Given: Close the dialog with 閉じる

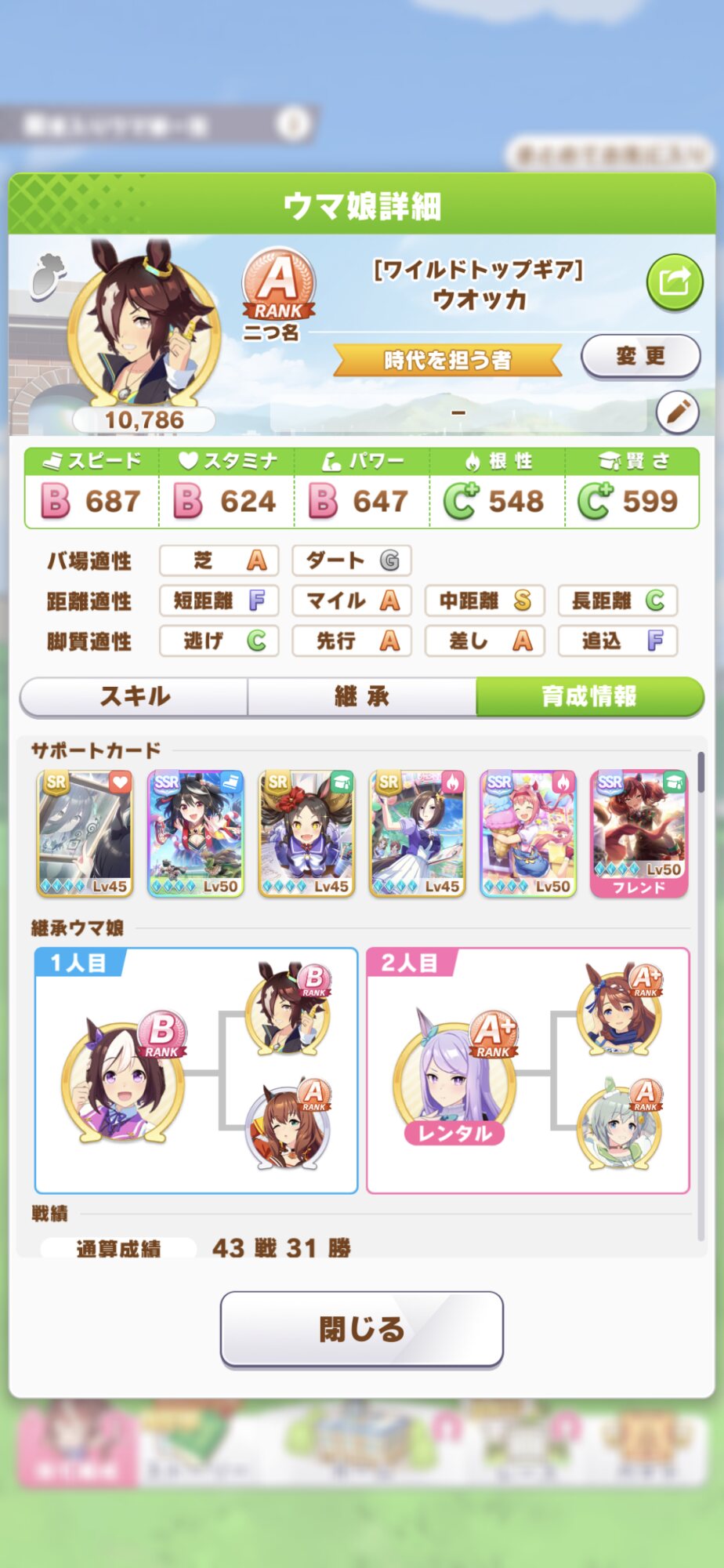Looking at the screenshot, I should coord(362,1329).
